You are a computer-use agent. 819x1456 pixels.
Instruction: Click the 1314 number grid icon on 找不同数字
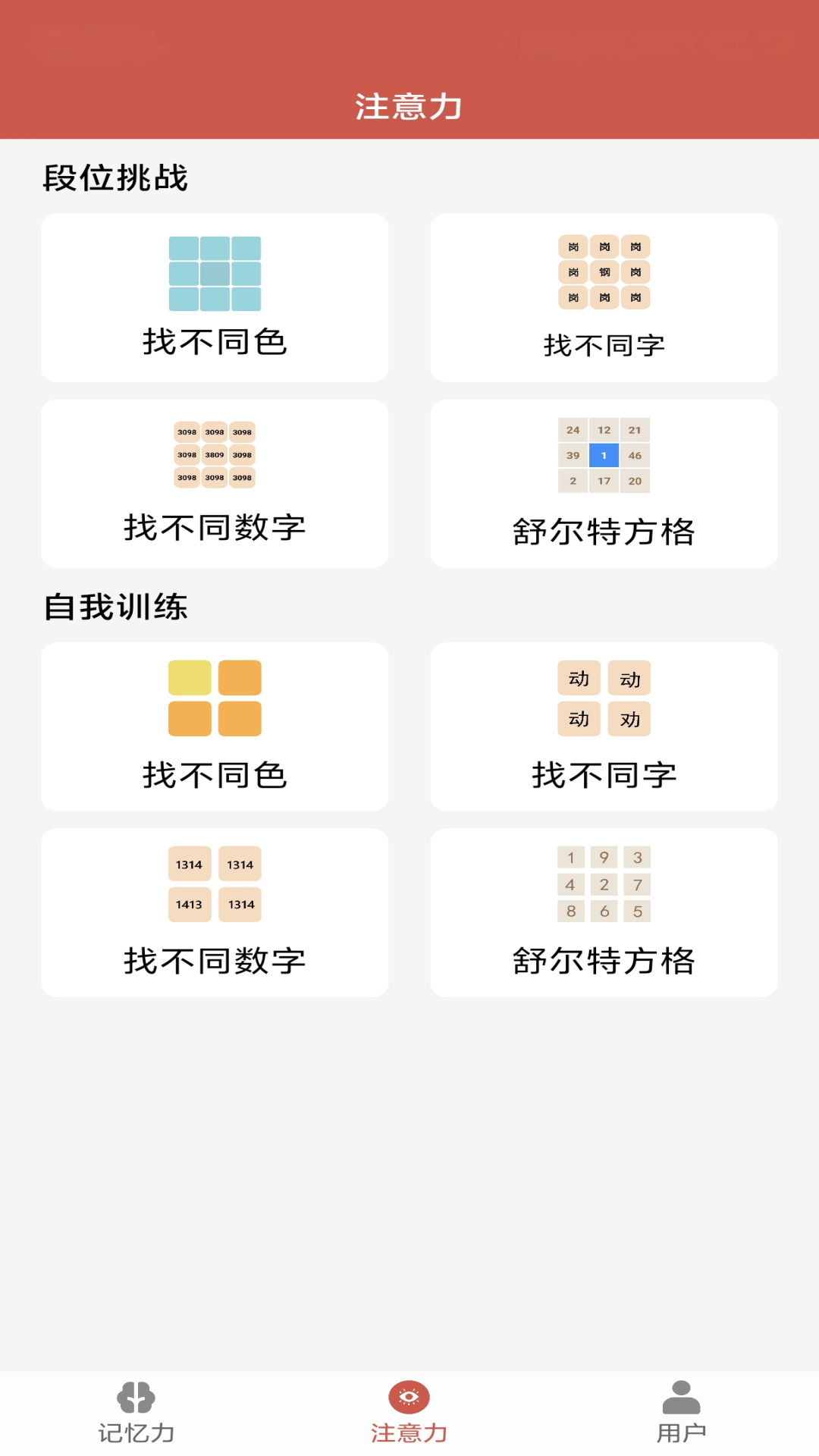(215, 884)
